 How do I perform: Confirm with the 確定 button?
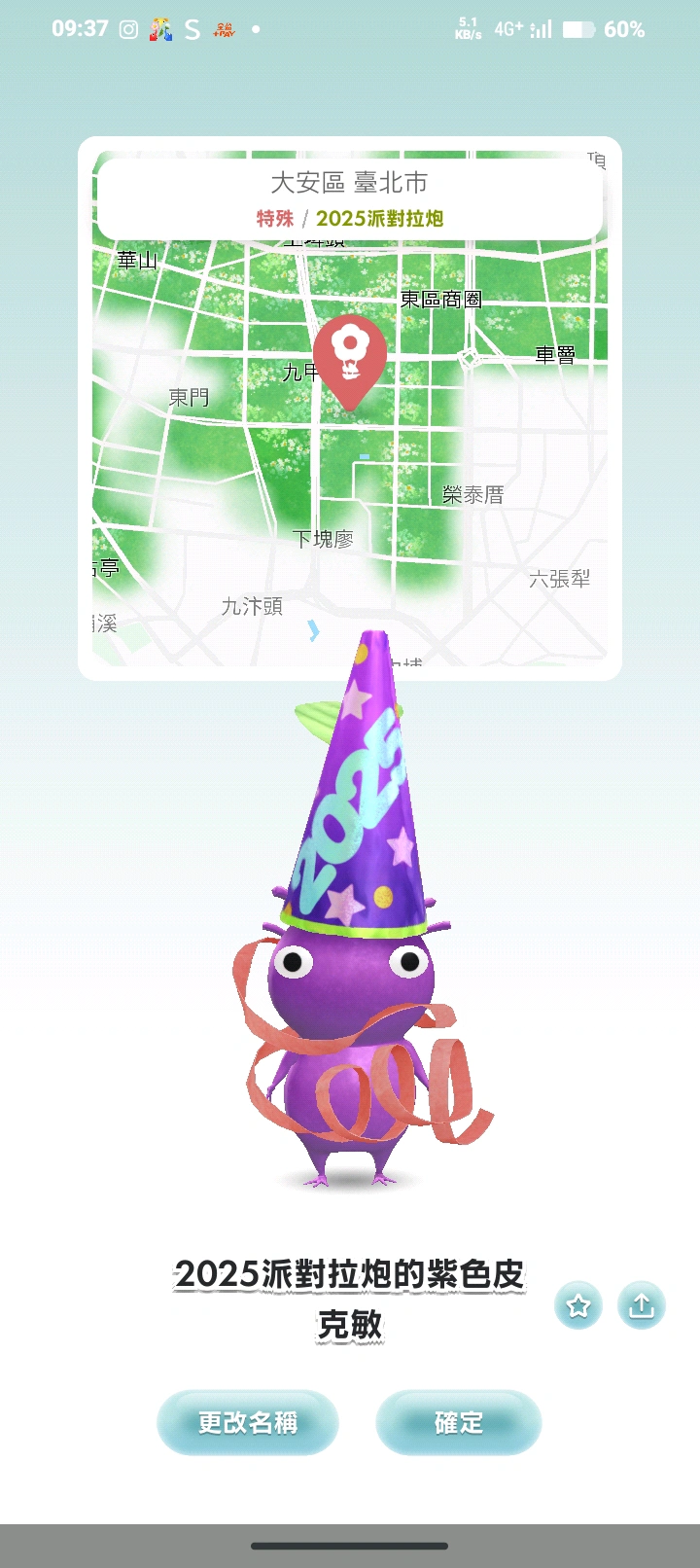(458, 1422)
